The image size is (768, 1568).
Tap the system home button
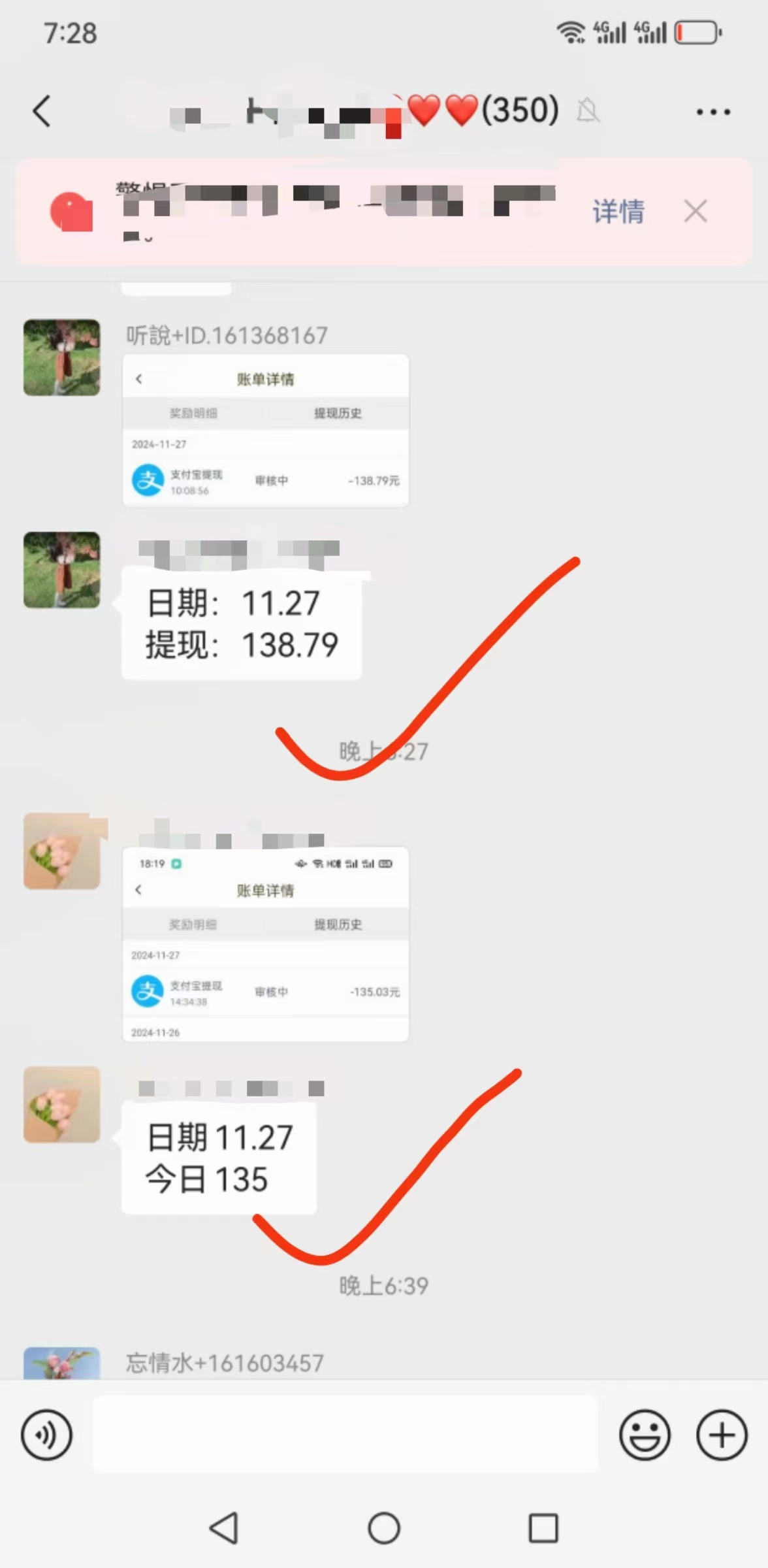[x=384, y=1529]
